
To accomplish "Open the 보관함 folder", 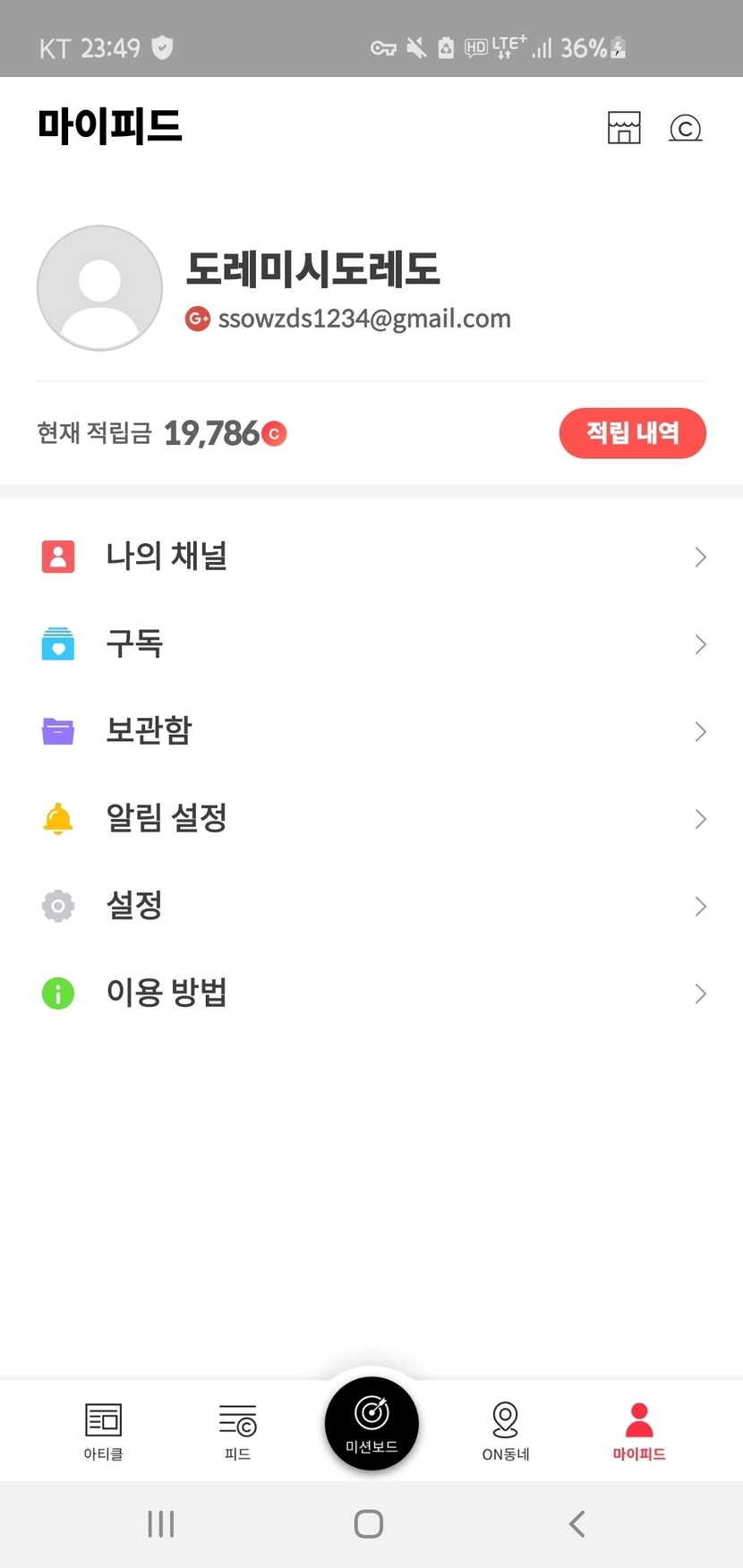I will [x=371, y=731].
